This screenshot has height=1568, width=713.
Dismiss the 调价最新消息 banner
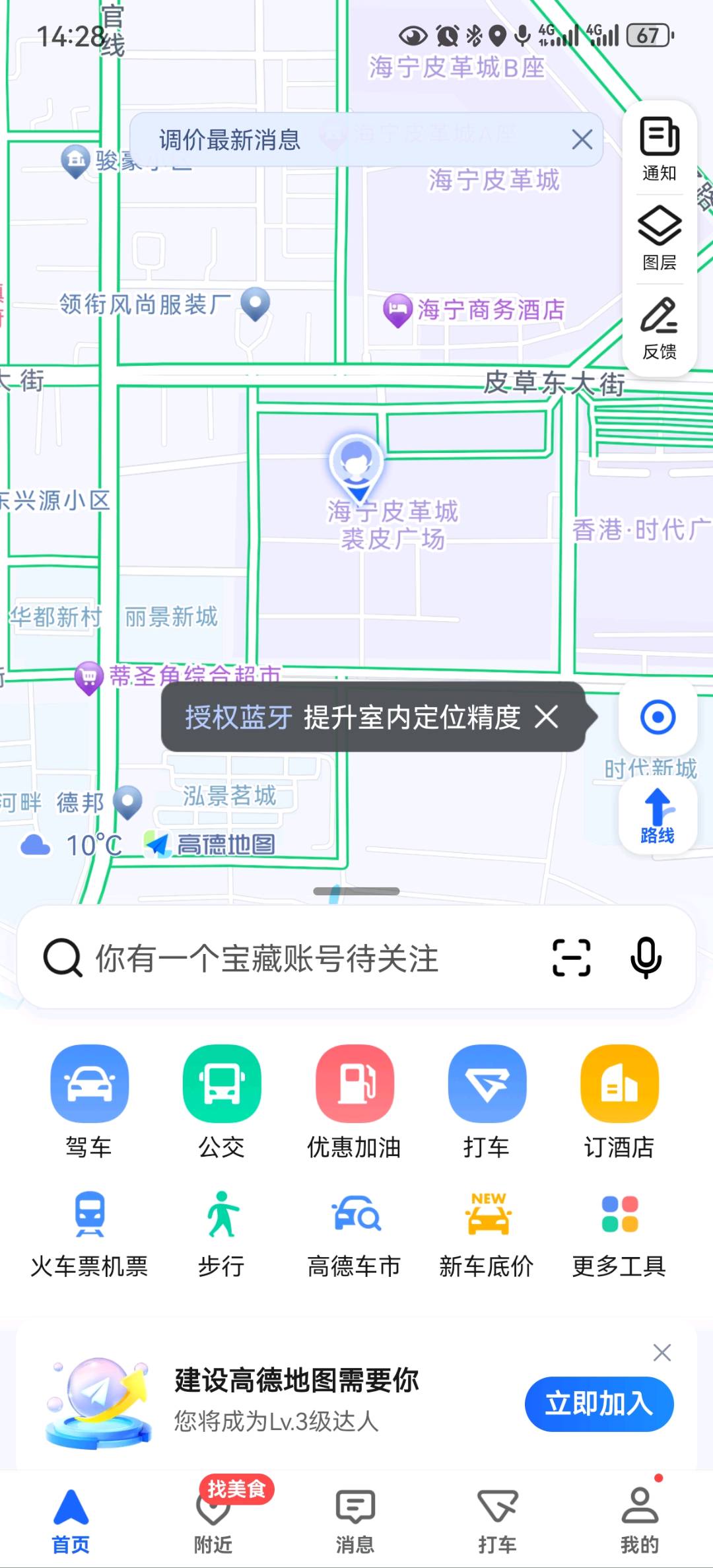tap(582, 139)
